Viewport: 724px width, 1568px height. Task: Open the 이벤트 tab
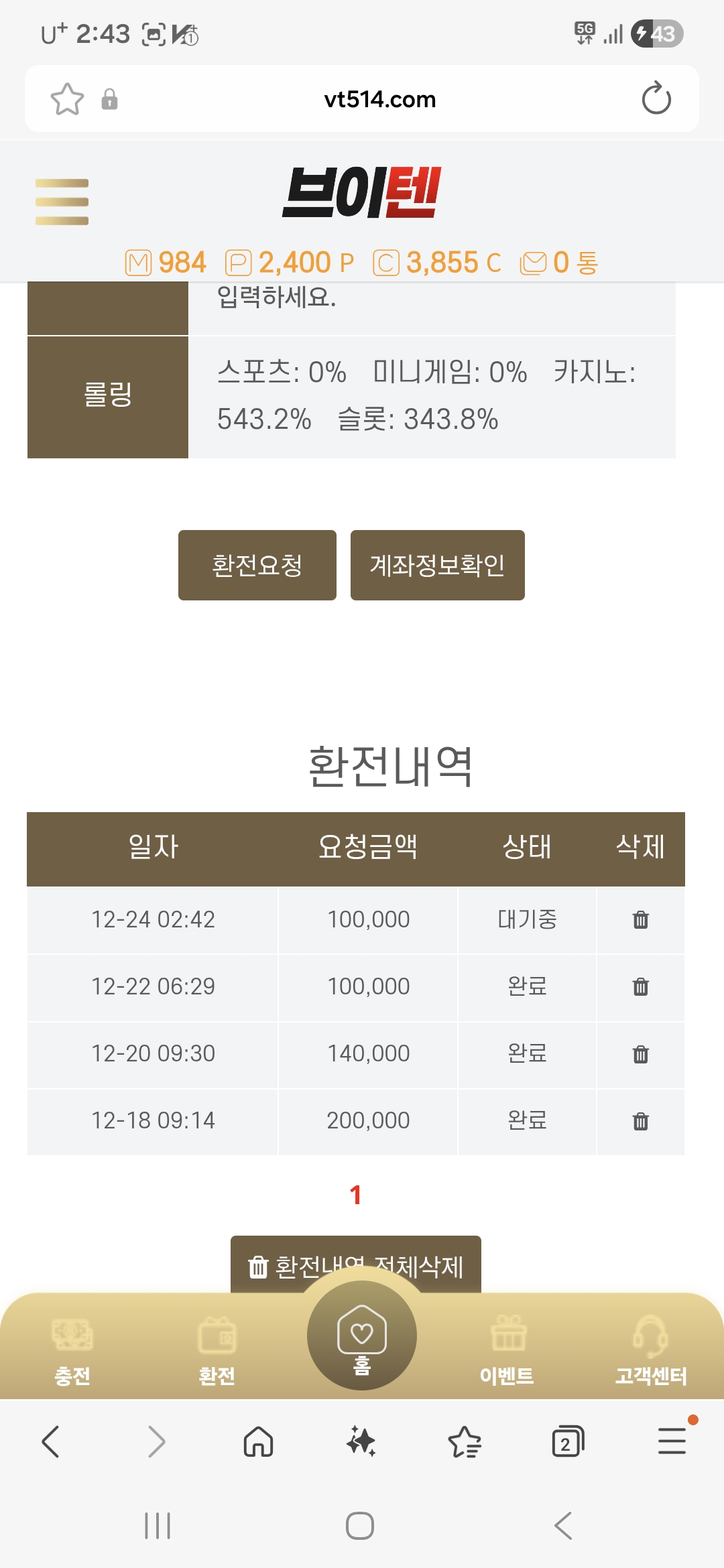pyautogui.click(x=507, y=1348)
